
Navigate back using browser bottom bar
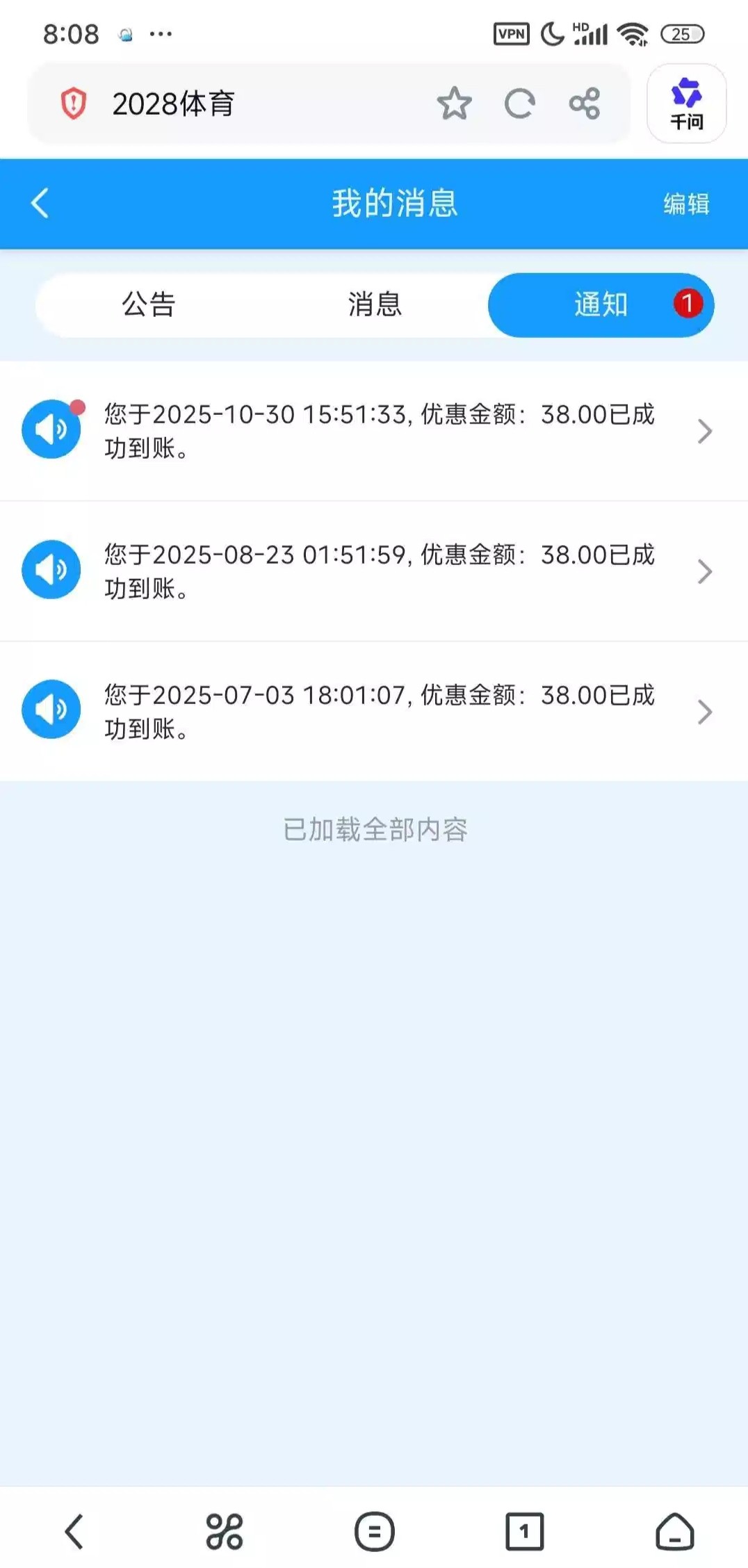[74, 1531]
